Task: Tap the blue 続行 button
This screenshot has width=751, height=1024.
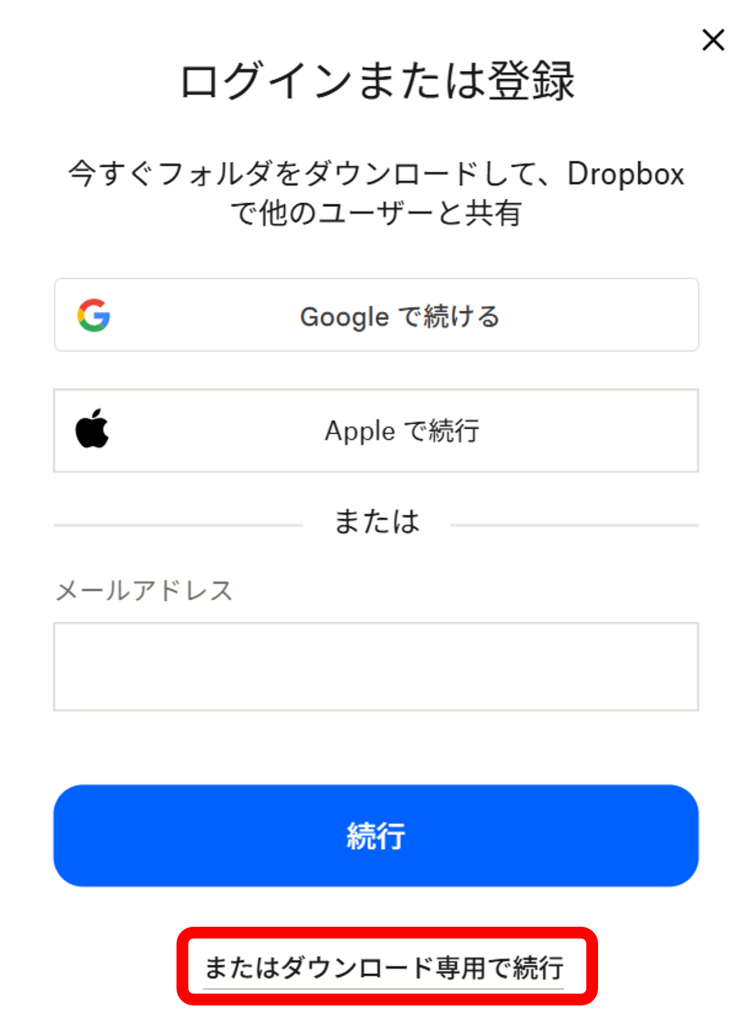Action: [376, 836]
